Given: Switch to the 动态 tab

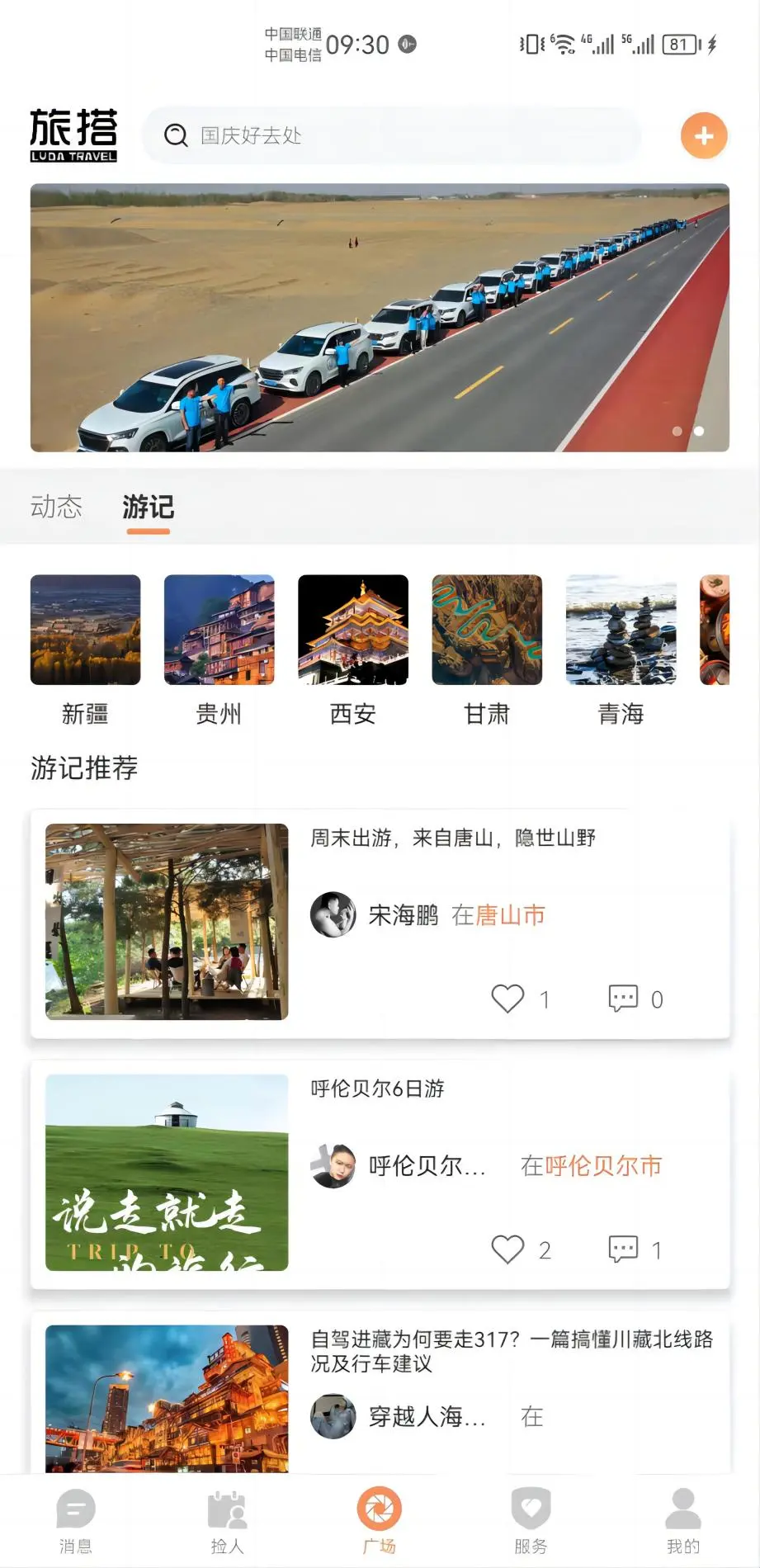Looking at the screenshot, I should pyautogui.click(x=56, y=507).
